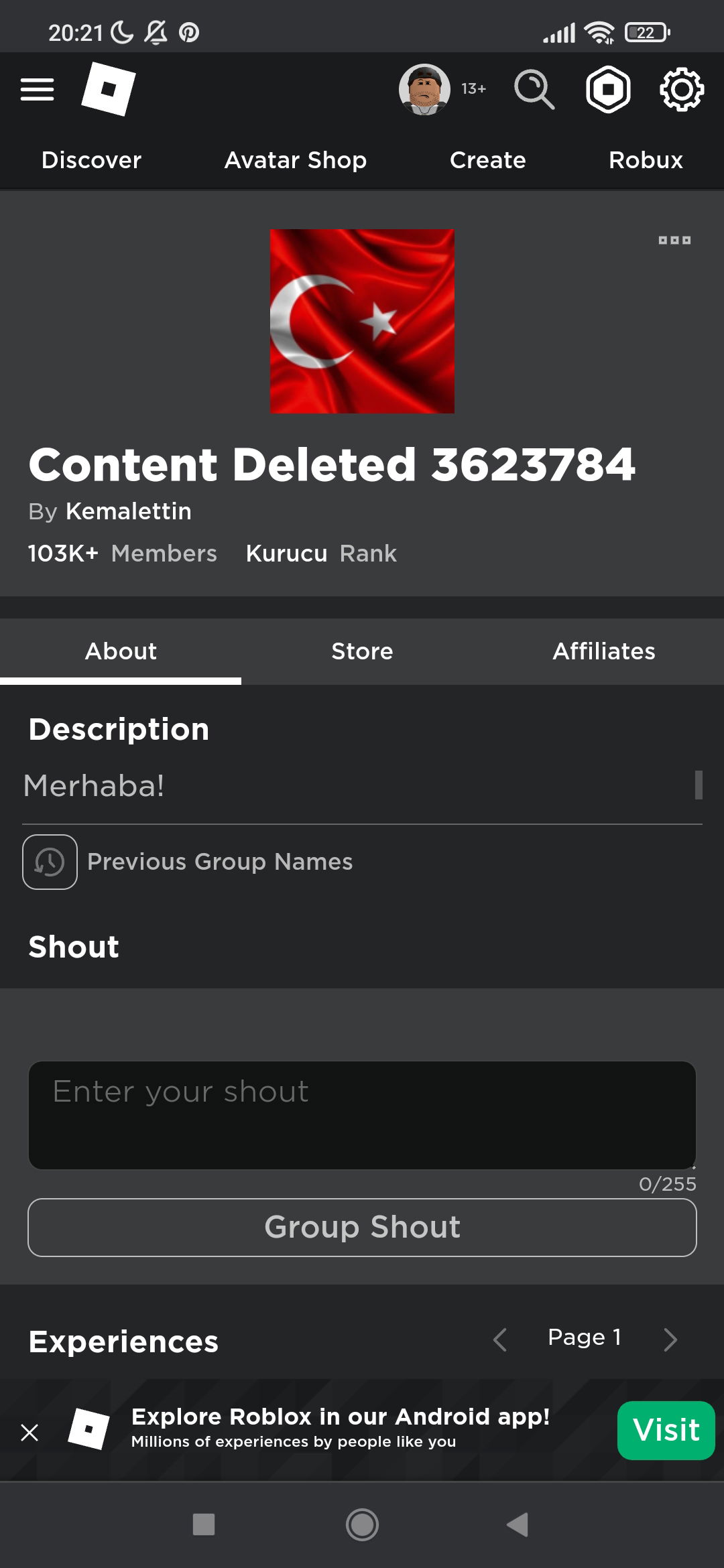Focus the Enter your shout field
This screenshot has height=1568, width=724.
(x=362, y=1116)
